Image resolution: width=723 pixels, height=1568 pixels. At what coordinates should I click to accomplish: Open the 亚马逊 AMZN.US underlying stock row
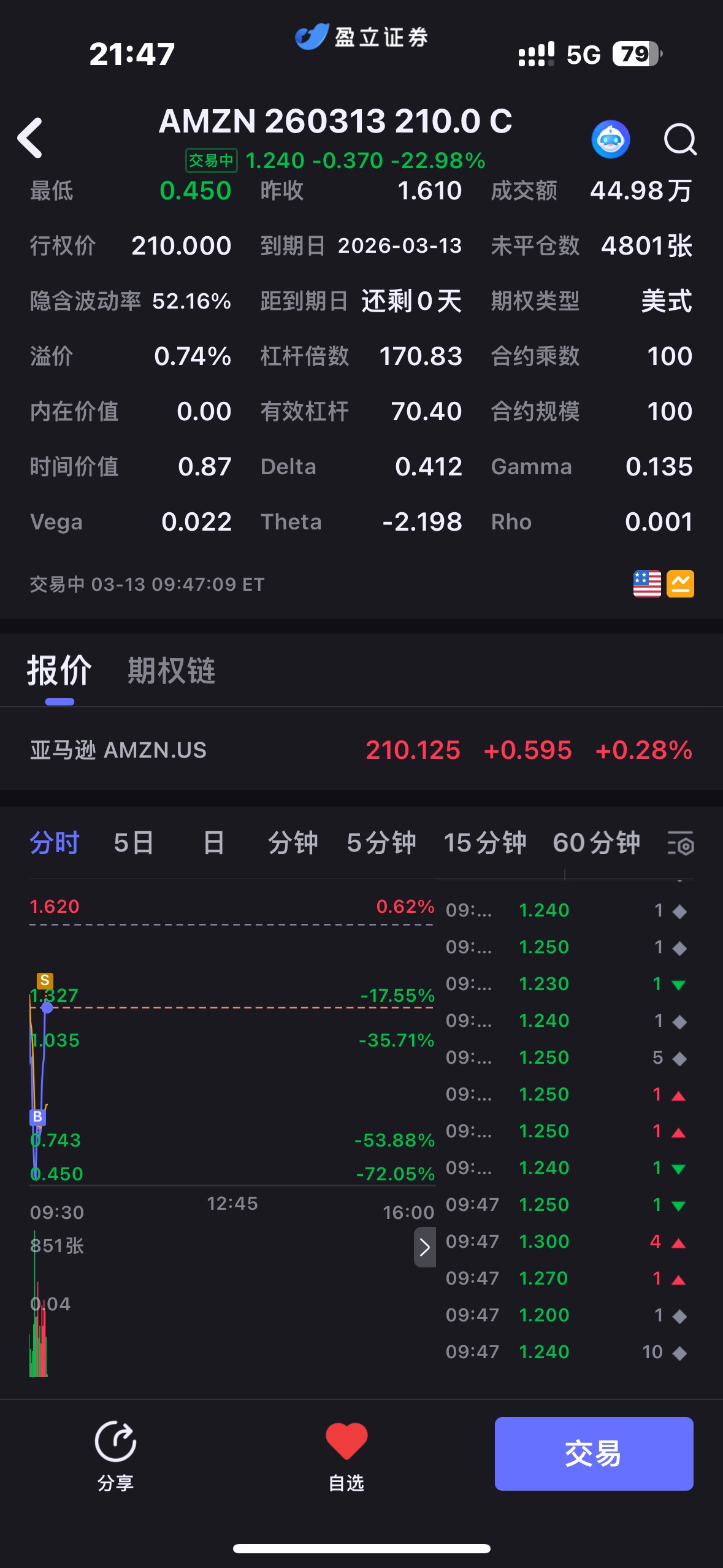361,750
